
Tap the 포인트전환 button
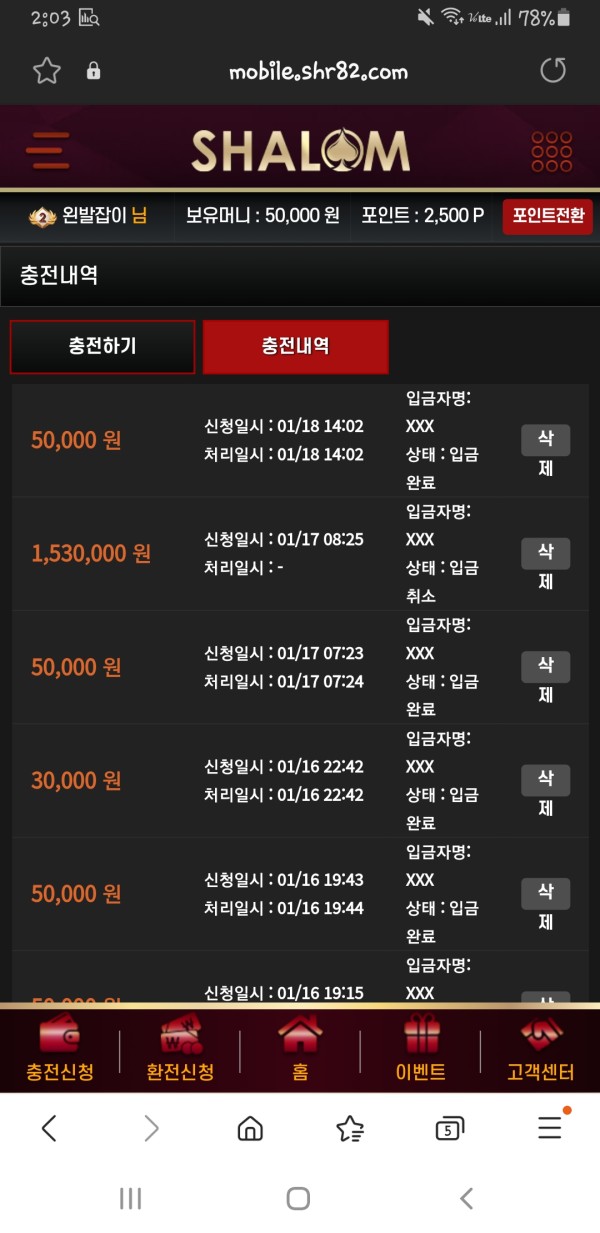[547, 216]
